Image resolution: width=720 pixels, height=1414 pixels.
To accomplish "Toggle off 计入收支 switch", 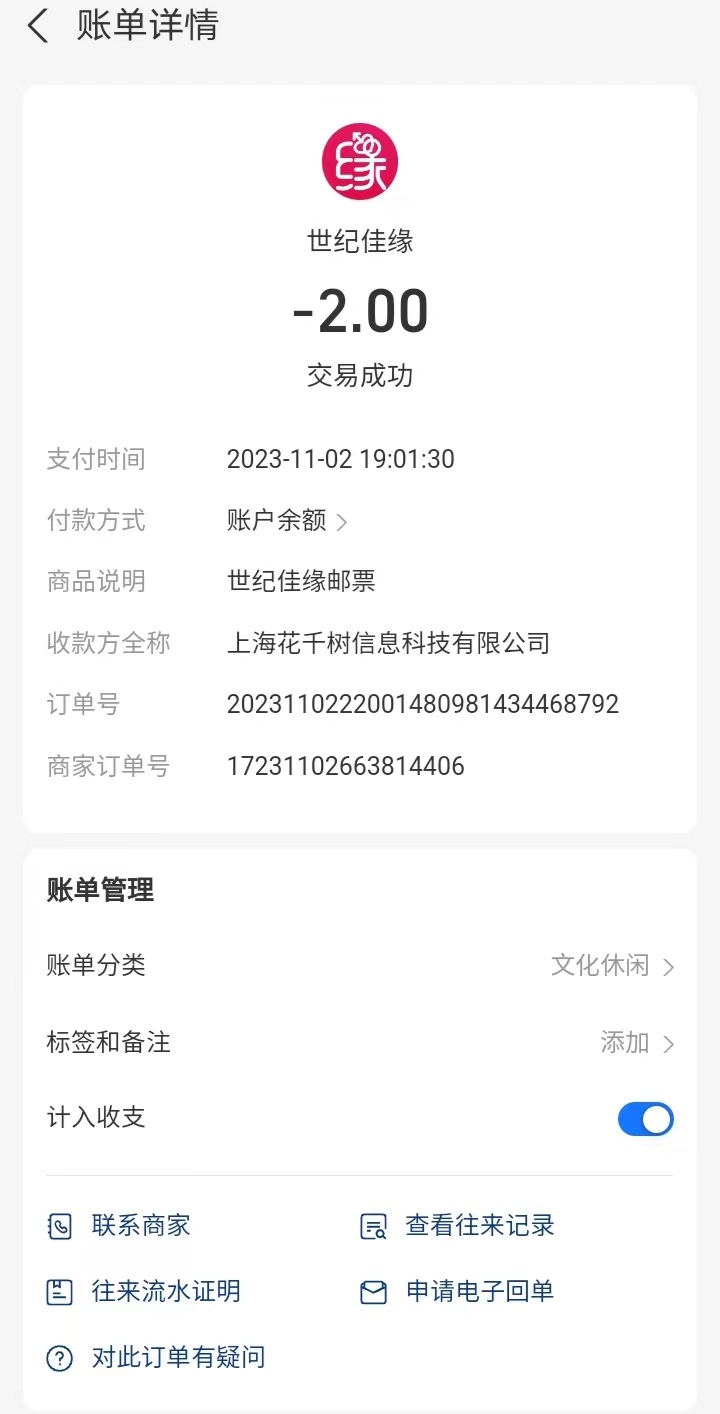I will pos(645,1119).
